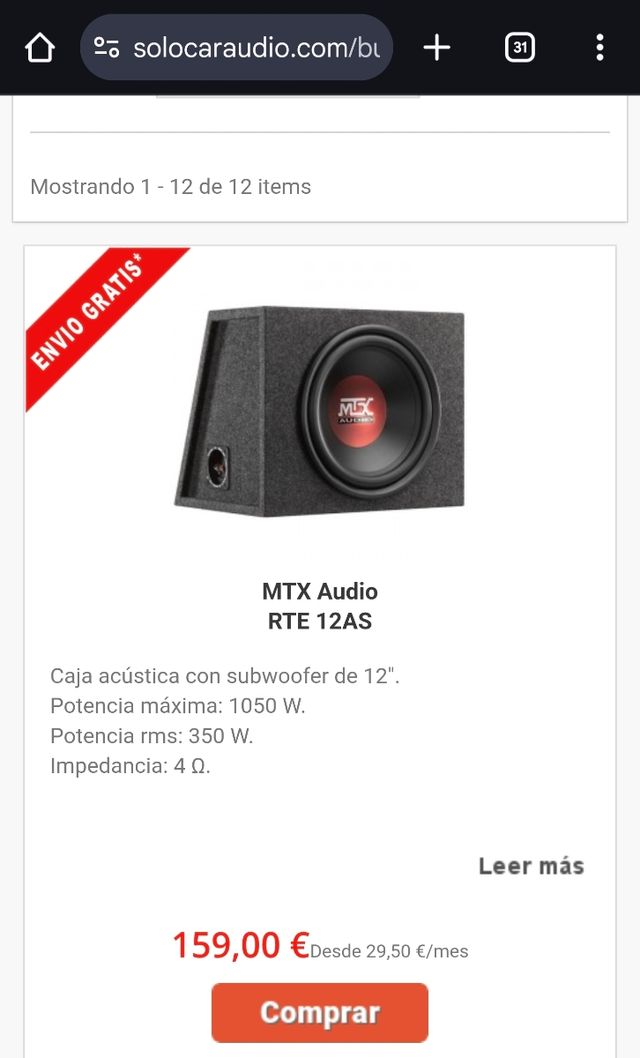Open the MTX Audio RTE 12AS title
Image resolution: width=640 pixels, height=1058 pixels.
coord(320,606)
